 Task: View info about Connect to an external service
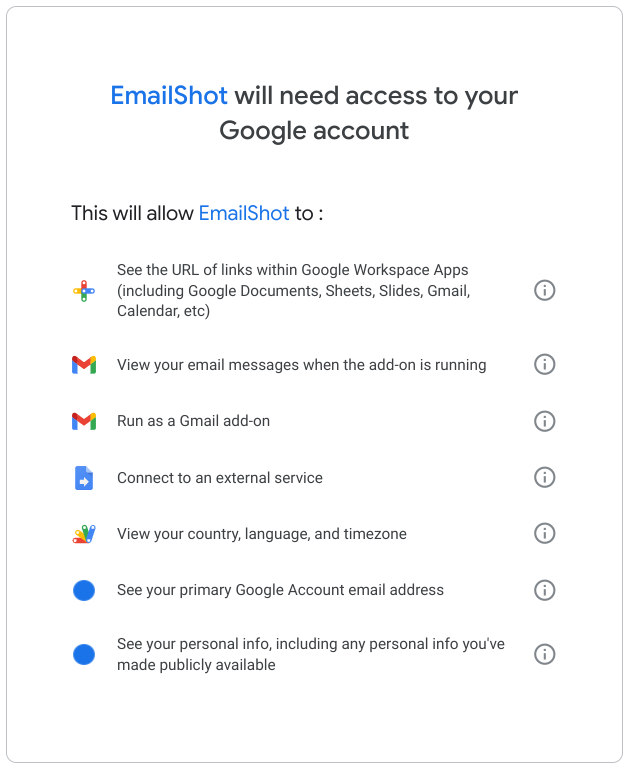tap(544, 477)
